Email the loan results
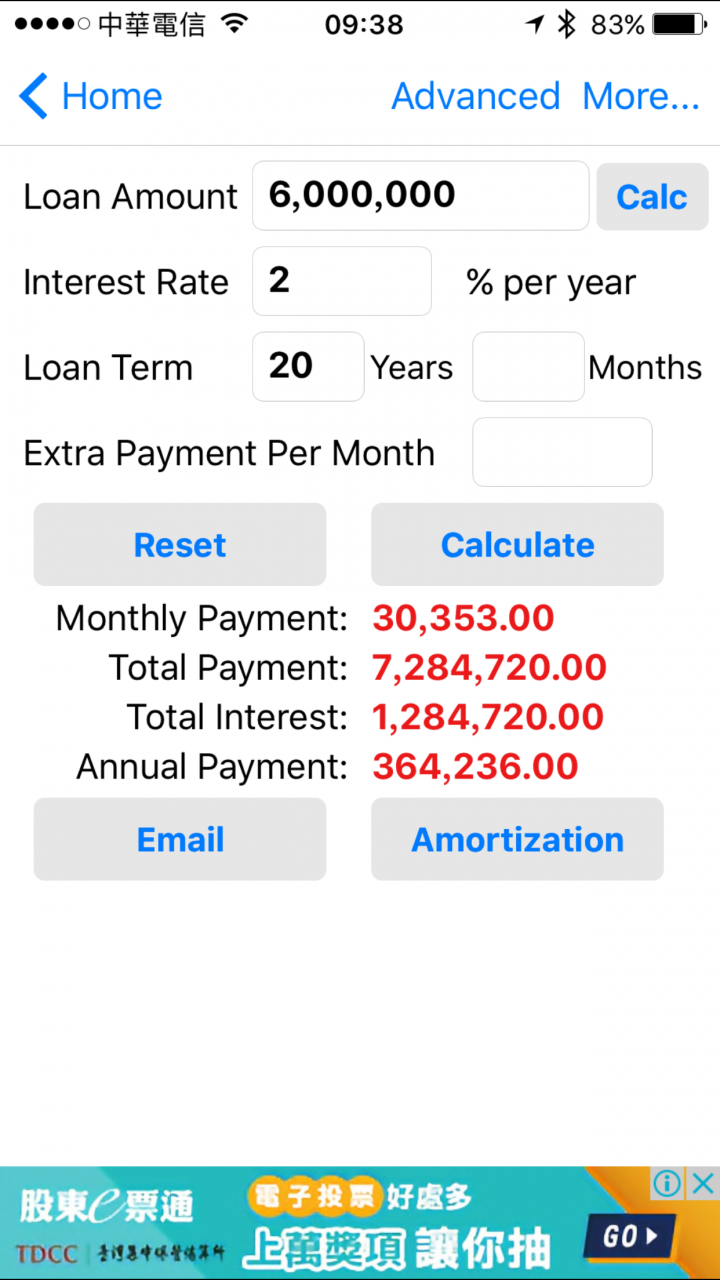 coord(180,839)
